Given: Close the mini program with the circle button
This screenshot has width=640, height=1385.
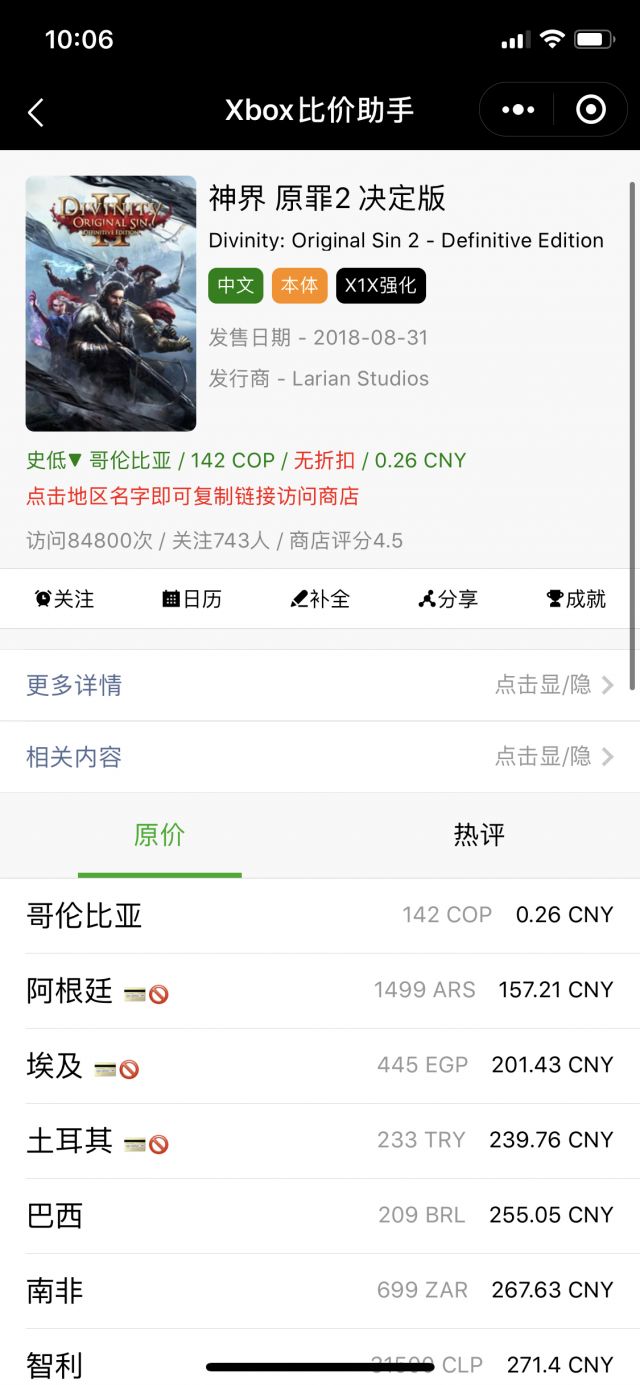Looking at the screenshot, I should pyautogui.click(x=591, y=110).
